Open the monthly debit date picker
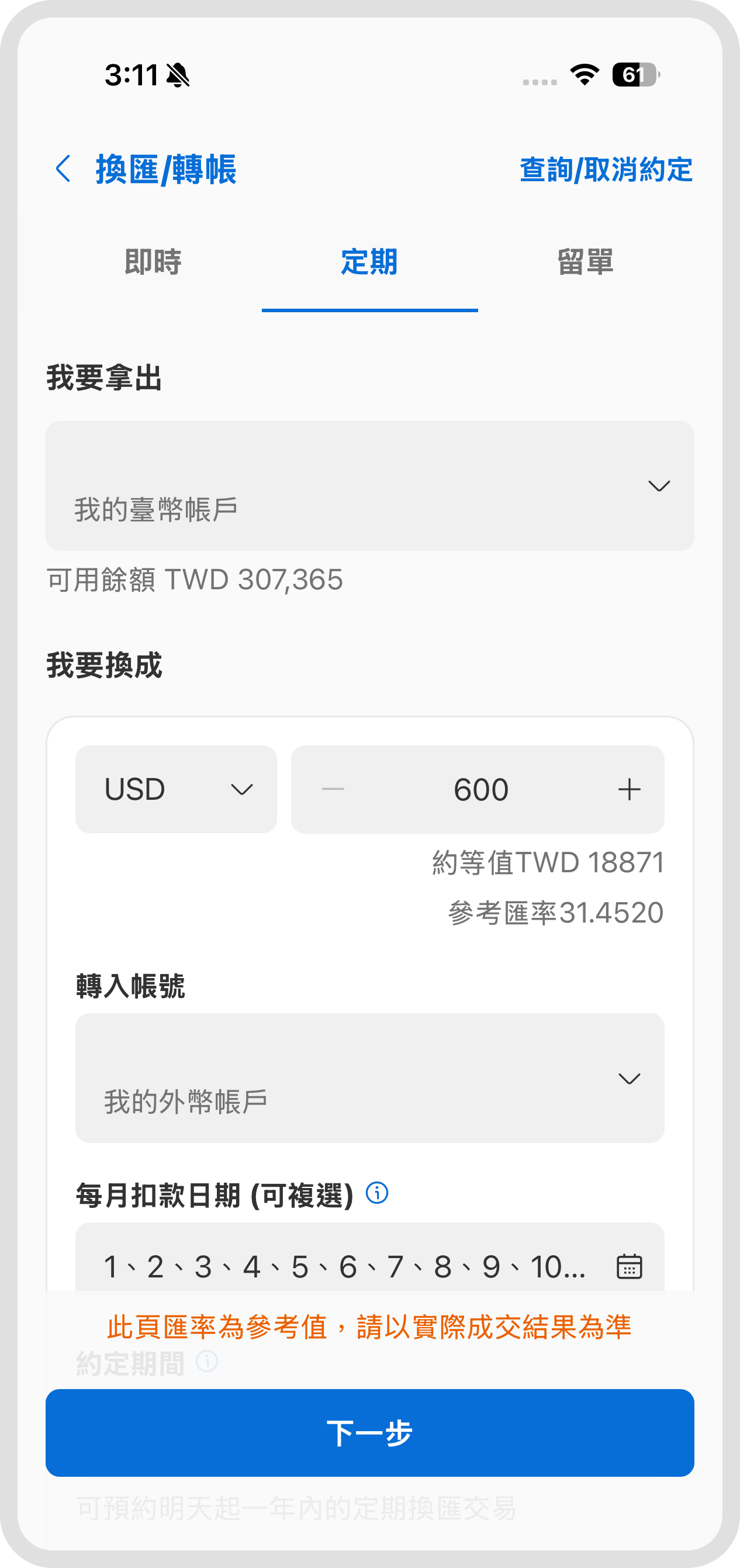740x1568 pixels. pos(630,1267)
